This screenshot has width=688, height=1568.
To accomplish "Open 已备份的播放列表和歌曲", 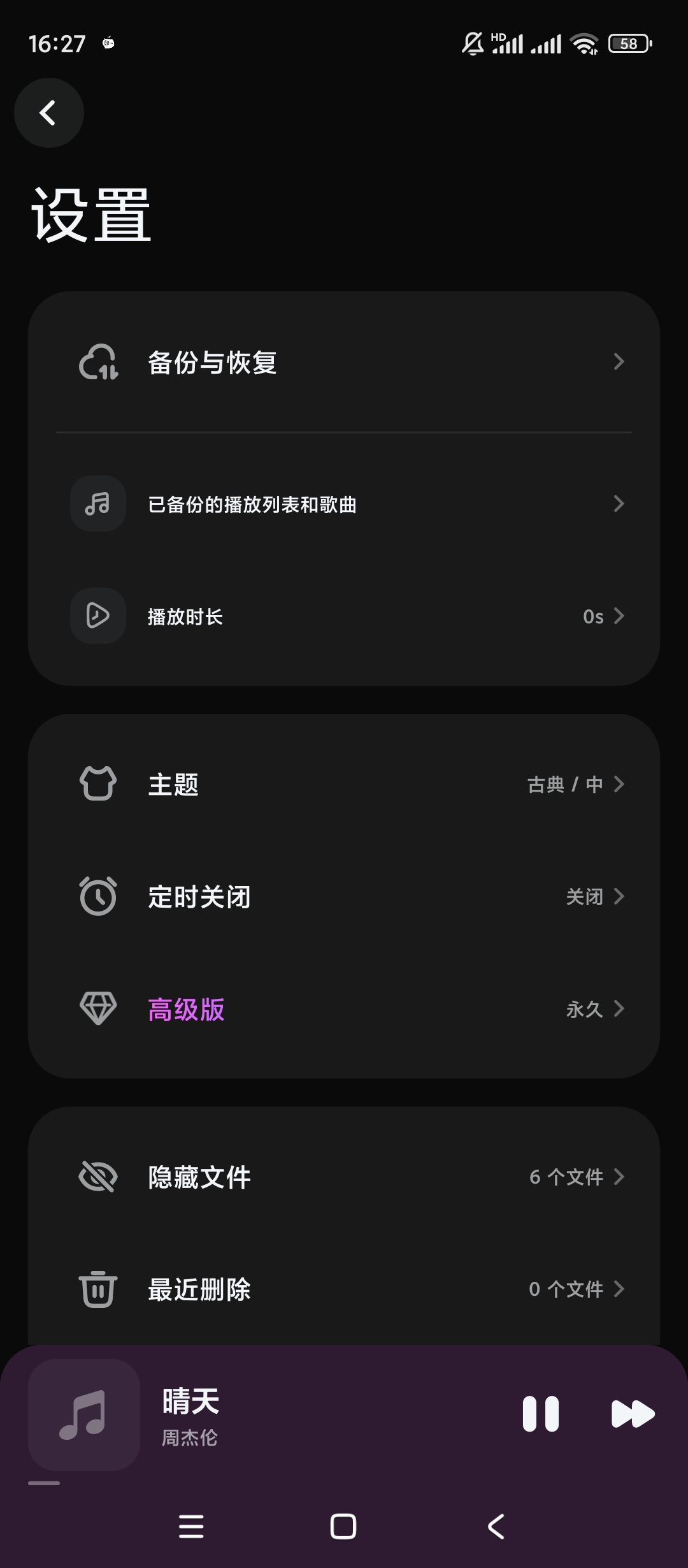I will click(x=344, y=504).
